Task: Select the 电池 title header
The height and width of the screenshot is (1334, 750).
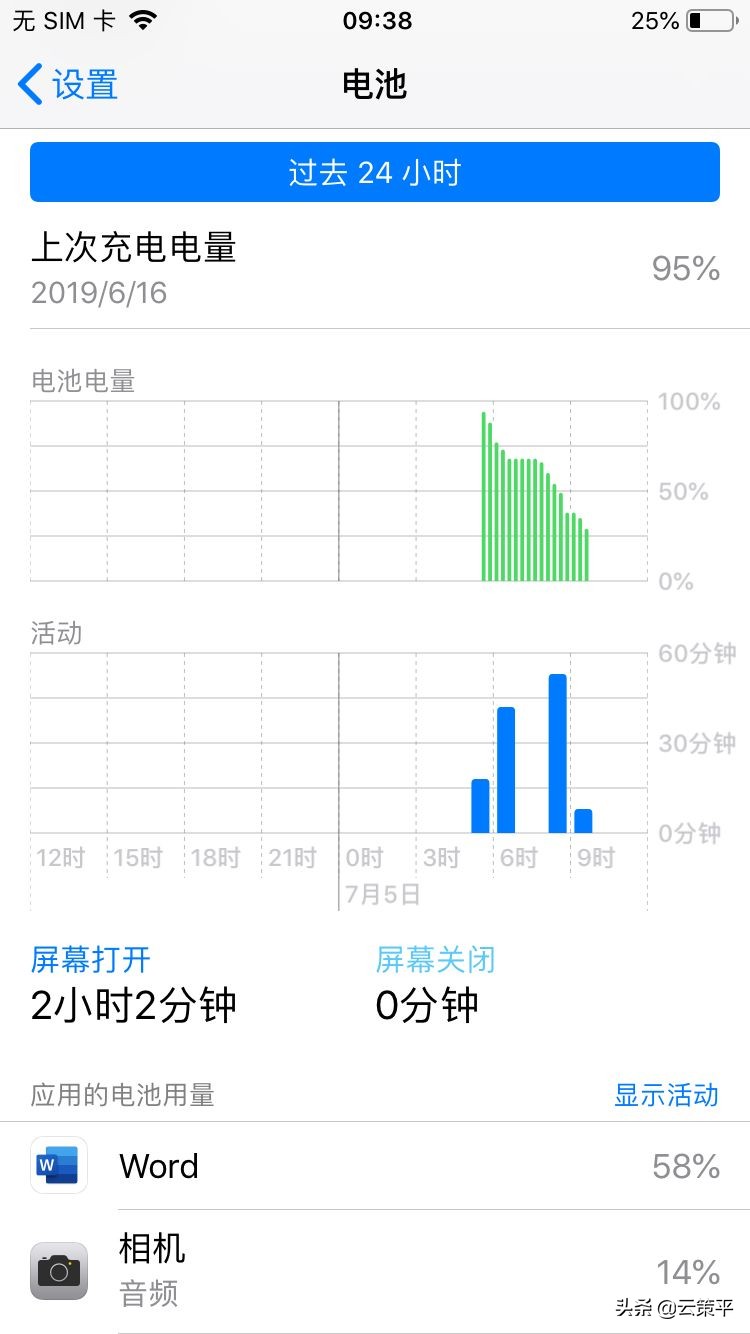Action: [375, 85]
